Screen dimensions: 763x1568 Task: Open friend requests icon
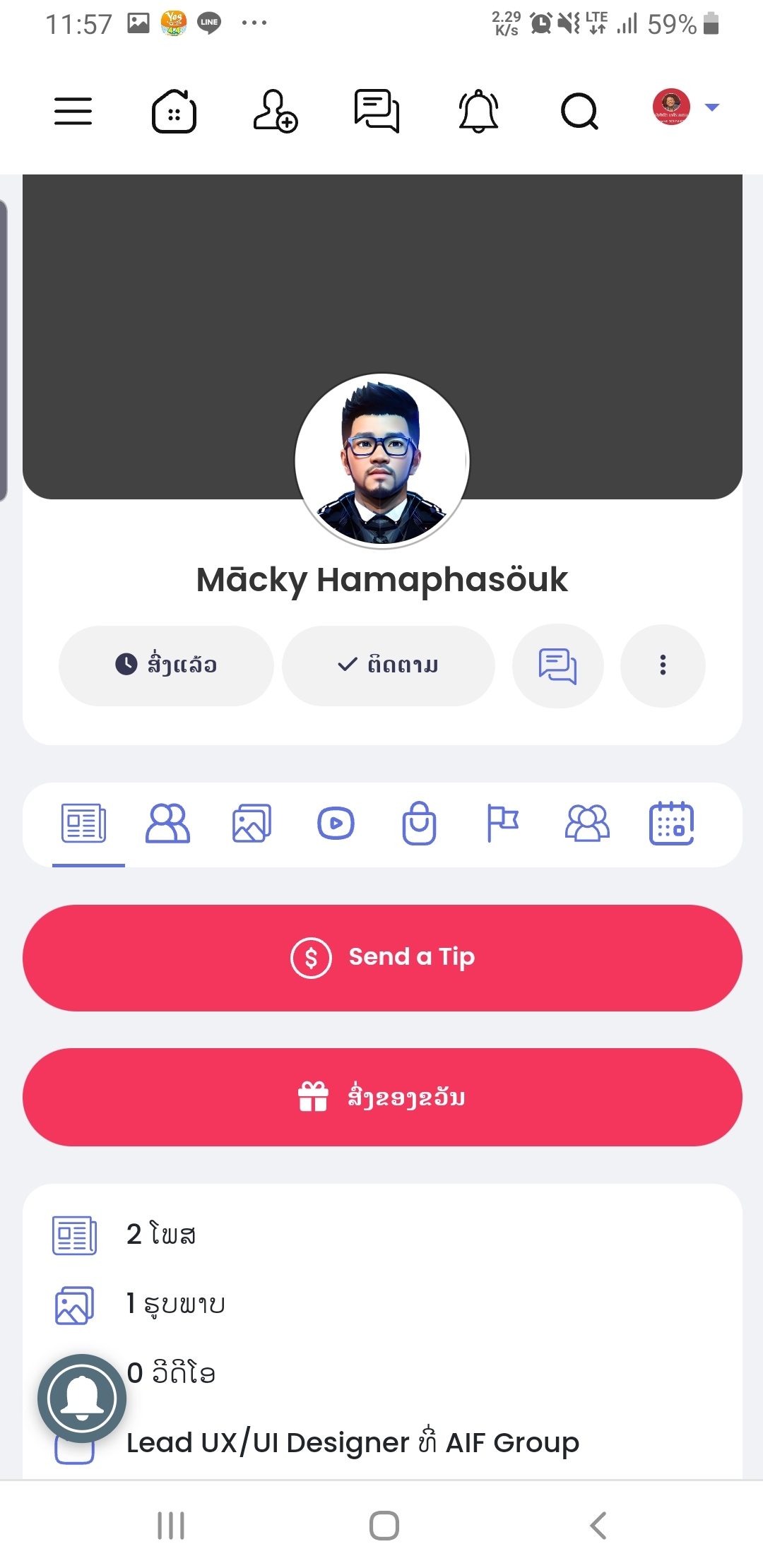pos(276,111)
